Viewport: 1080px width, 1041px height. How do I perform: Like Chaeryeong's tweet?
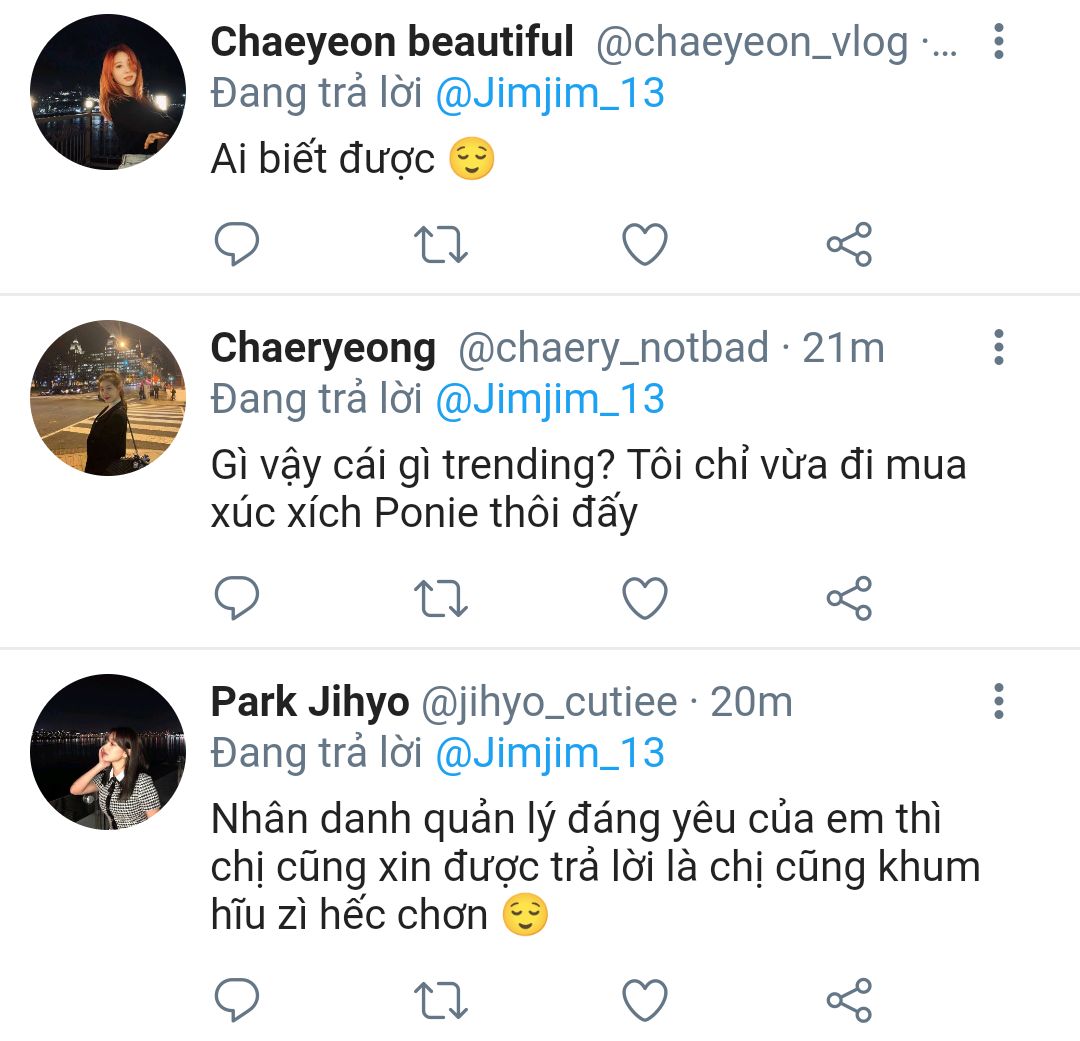point(645,598)
